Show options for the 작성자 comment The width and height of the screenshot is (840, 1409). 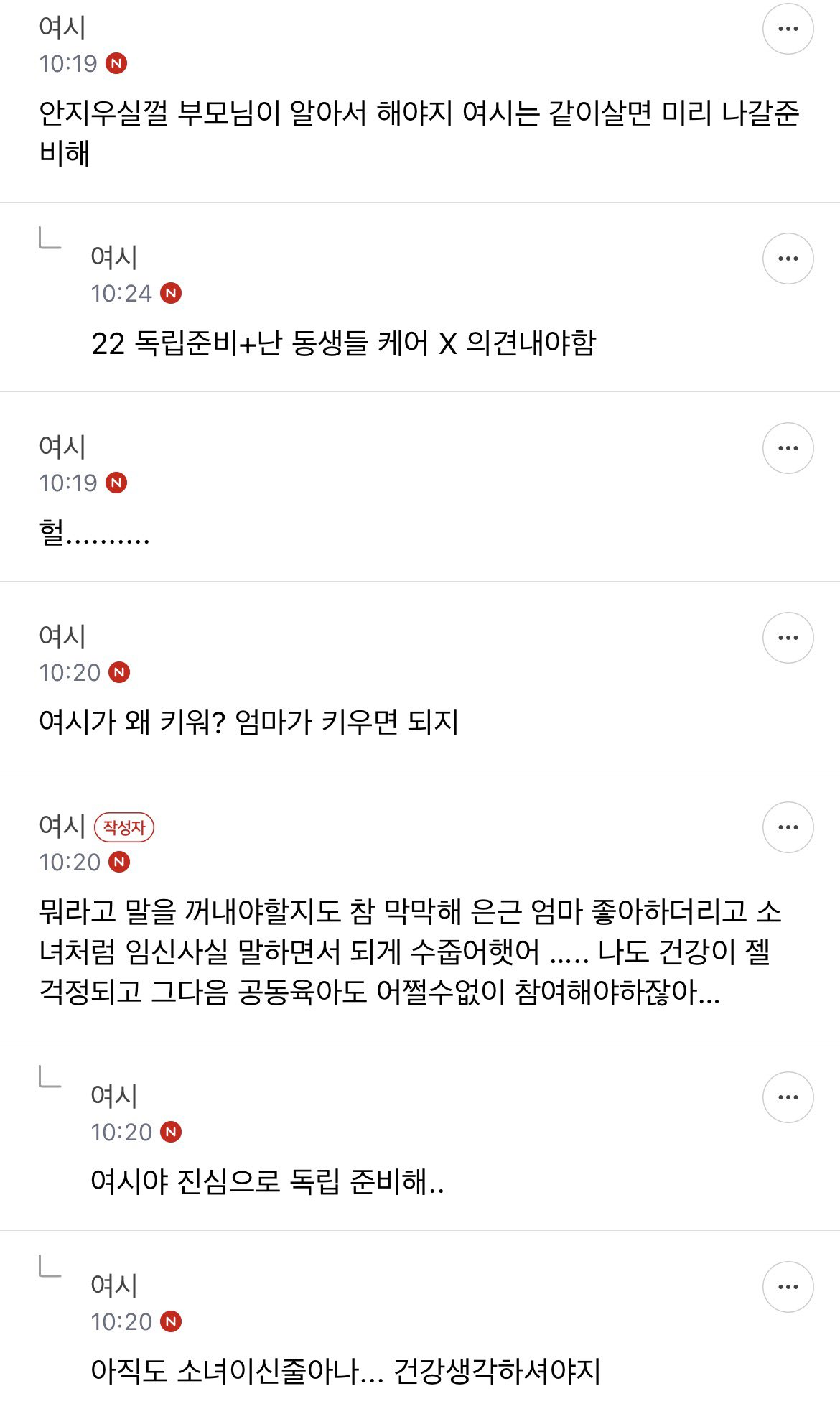(788, 827)
